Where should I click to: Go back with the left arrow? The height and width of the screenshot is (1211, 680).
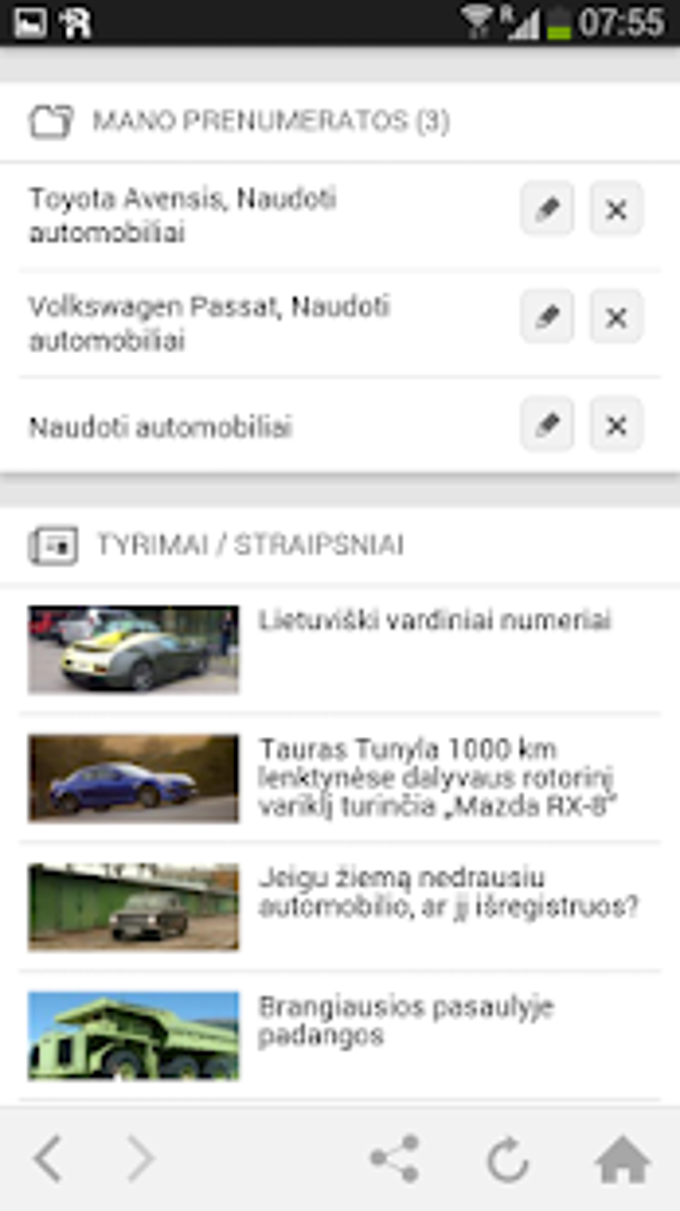(x=47, y=1160)
